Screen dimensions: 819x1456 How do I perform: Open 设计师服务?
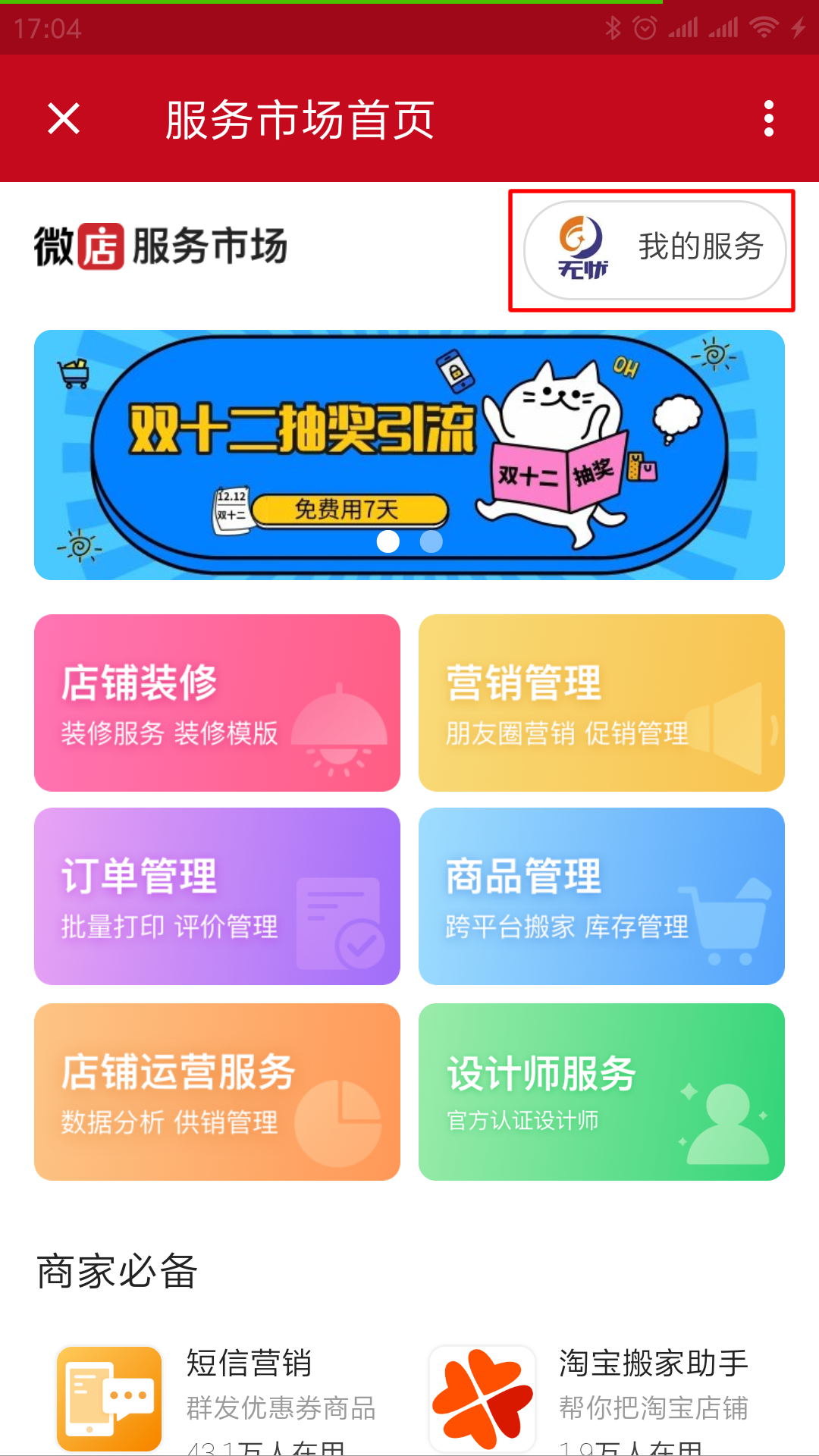click(601, 1091)
